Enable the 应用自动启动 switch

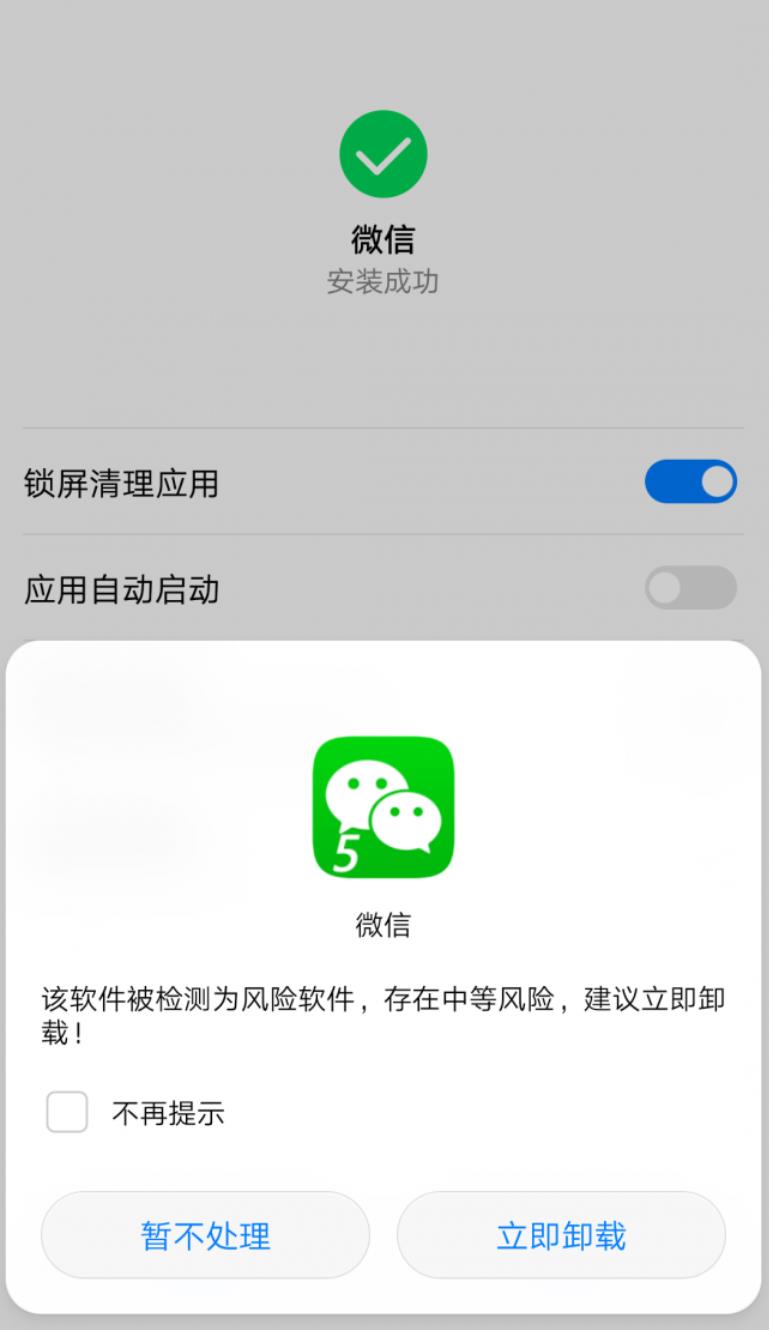pyautogui.click(x=690, y=588)
